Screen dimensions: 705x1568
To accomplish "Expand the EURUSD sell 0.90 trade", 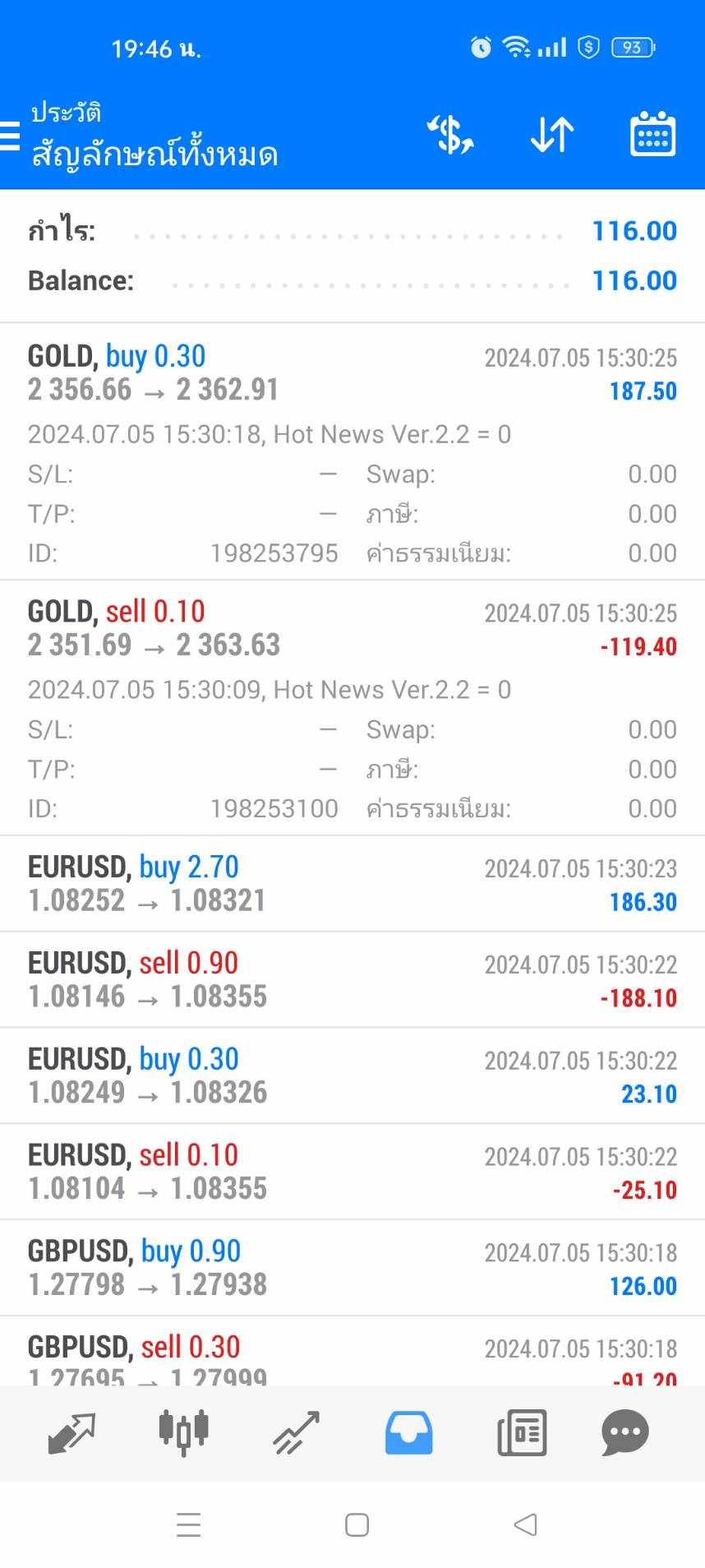I will [x=352, y=979].
